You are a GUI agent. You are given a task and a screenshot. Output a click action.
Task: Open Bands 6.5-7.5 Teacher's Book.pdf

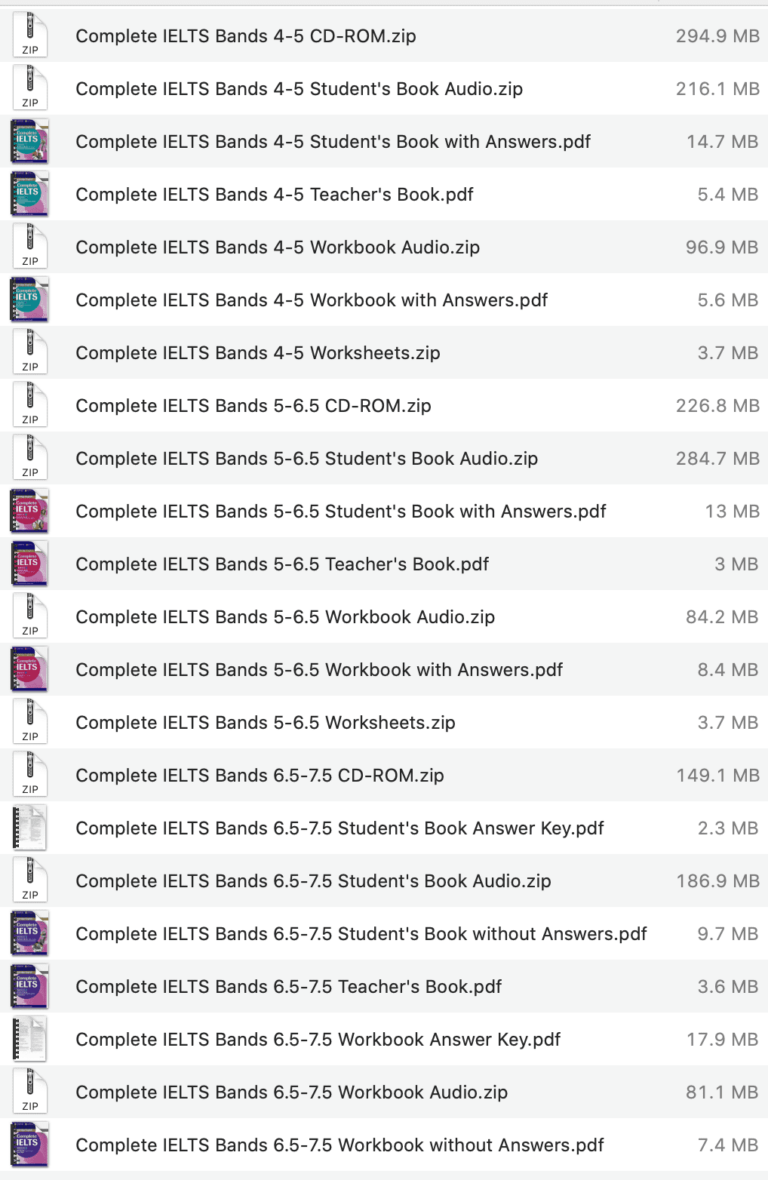point(288,987)
